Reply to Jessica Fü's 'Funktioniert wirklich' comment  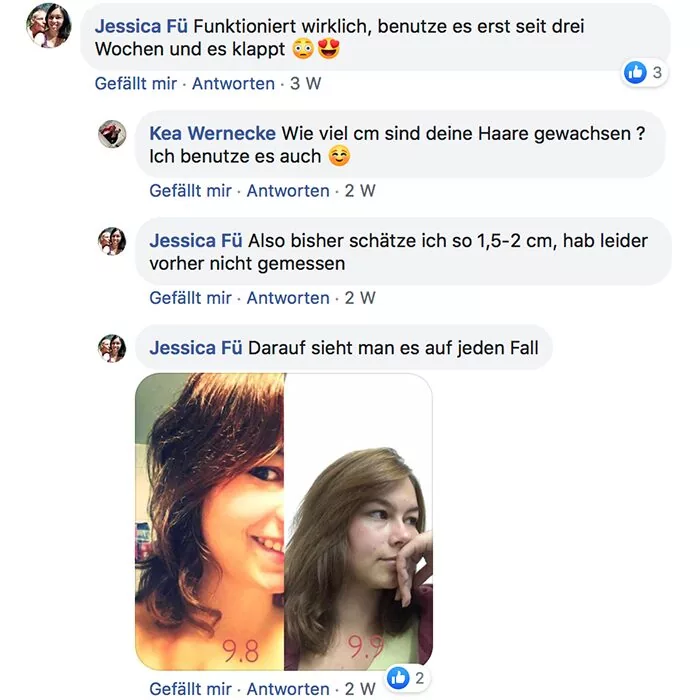(x=233, y=84)
